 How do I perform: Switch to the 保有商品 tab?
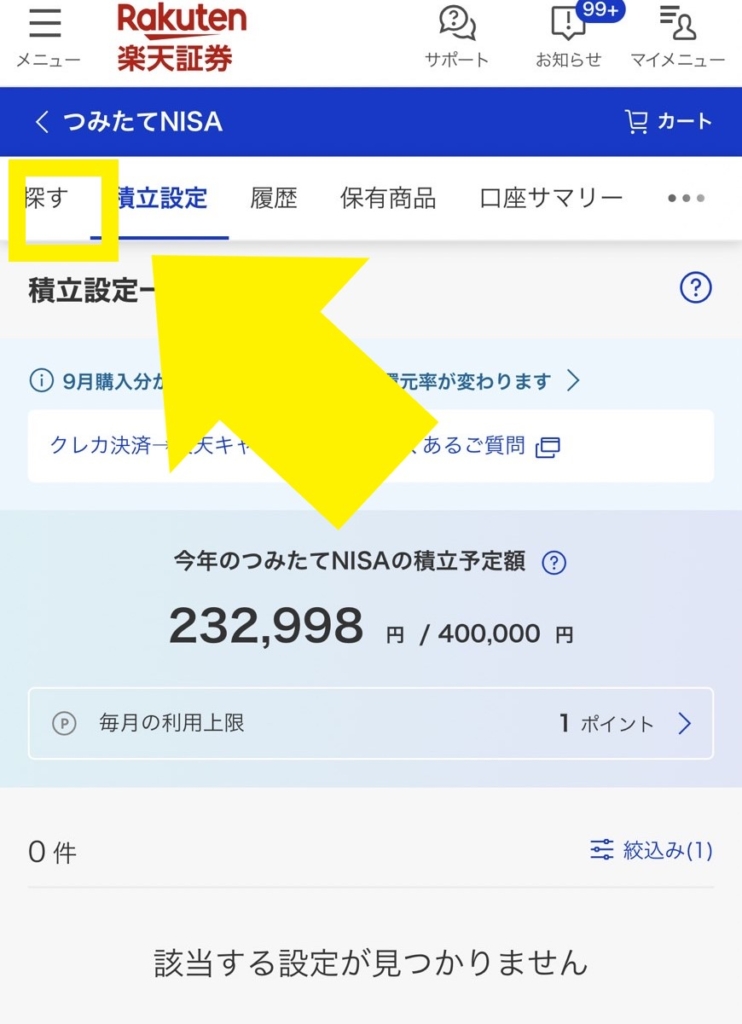388,198
